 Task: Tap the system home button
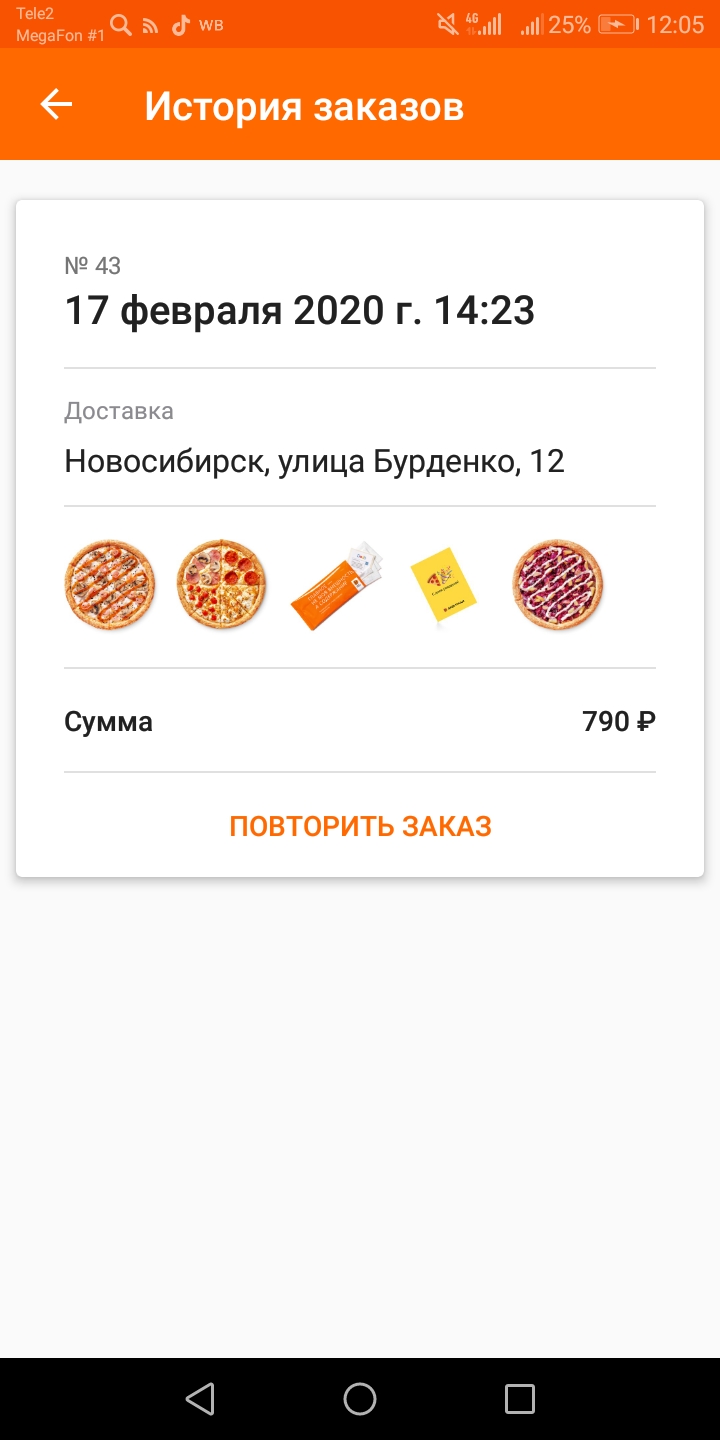coord(360,1399)
